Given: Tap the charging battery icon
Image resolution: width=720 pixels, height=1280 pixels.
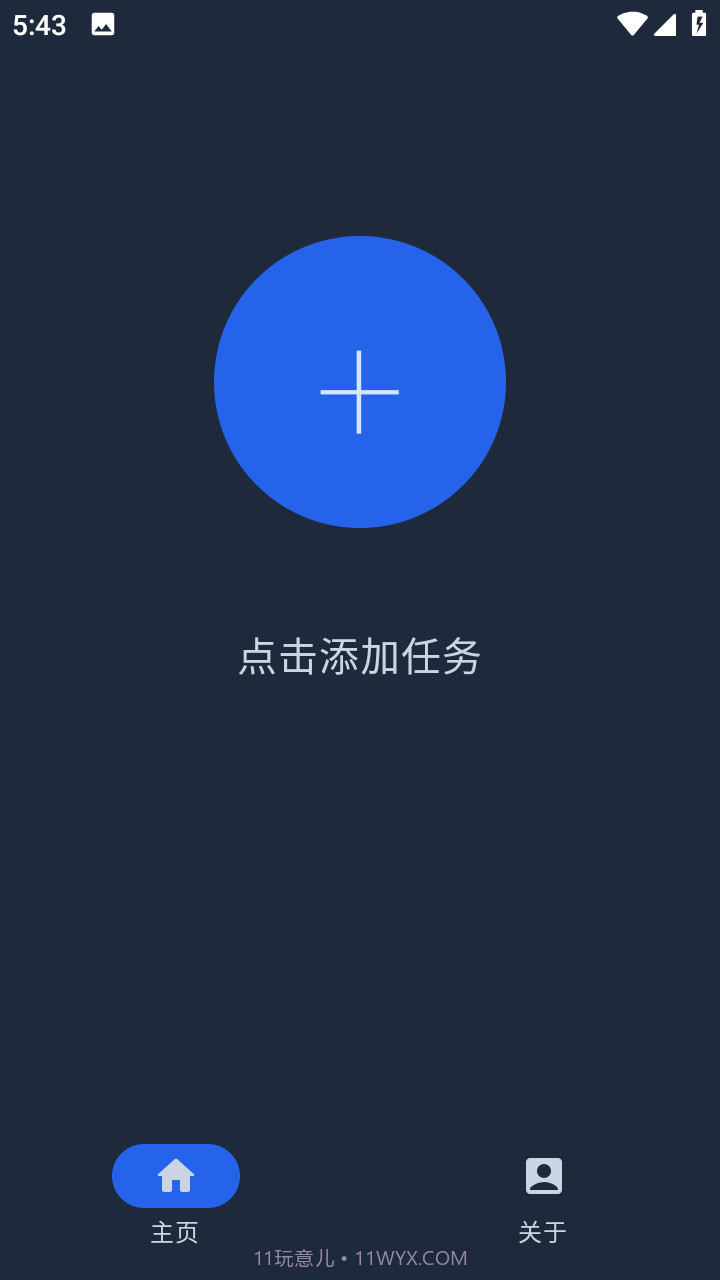Looking at the screenshot, I should 699,25.
